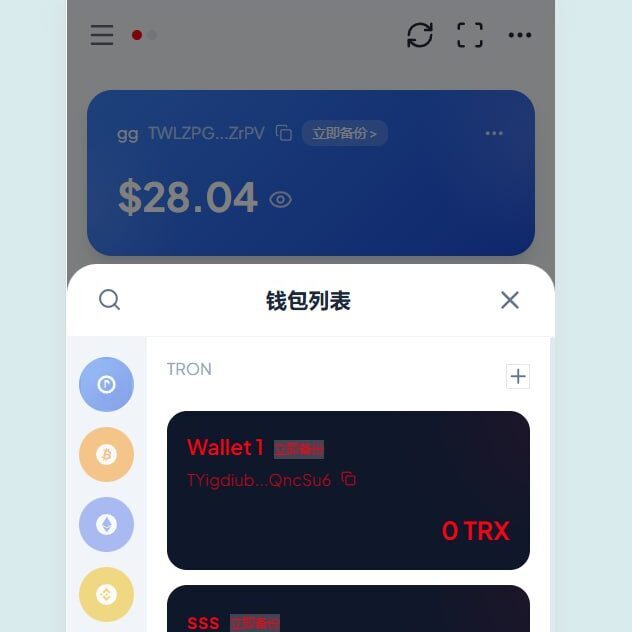632x632 pixels.
Task: Switch to the Bitcoin chain
Action: click(106, 455)
